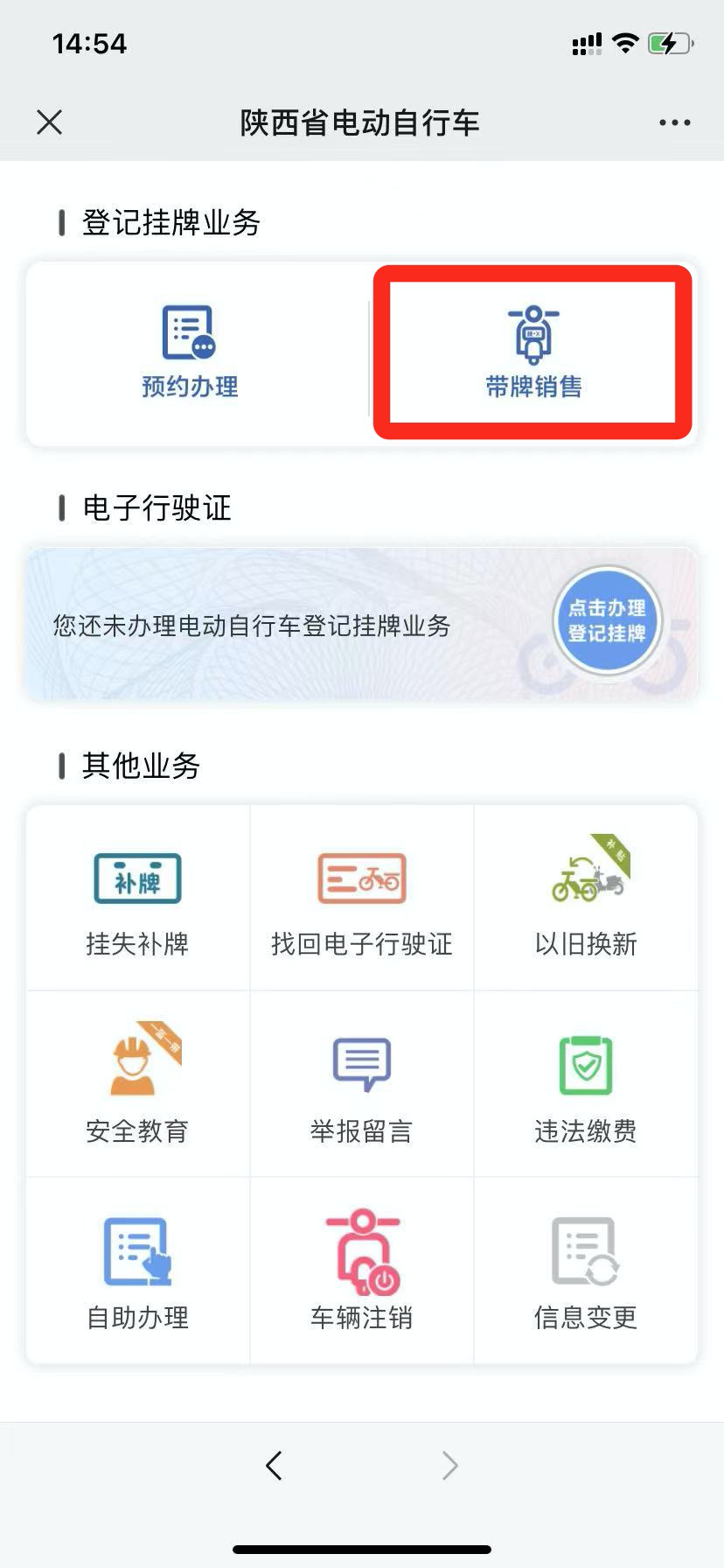Screen dimensions: 724x1568
Task: Open 安全教育 section
Action: pyautogui.click(x=137, y=1087)
